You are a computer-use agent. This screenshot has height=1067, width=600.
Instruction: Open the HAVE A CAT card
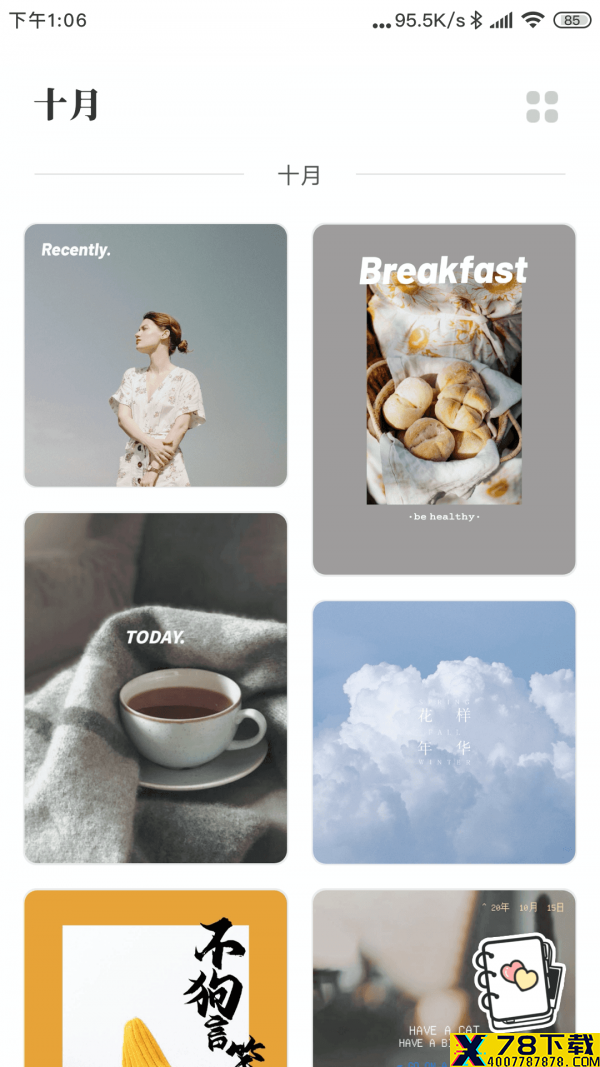tap(390, 980)
